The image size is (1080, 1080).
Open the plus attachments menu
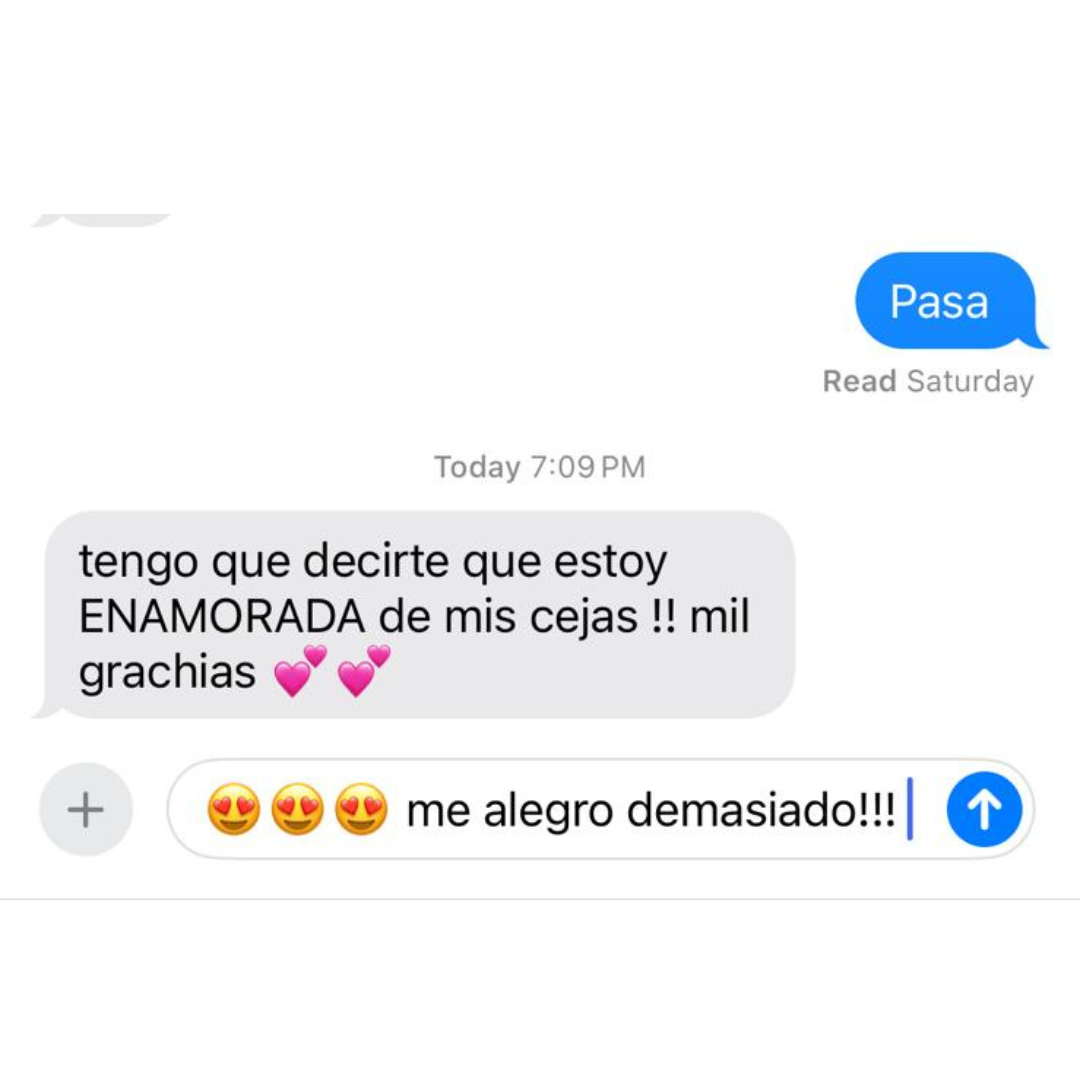point(86,810)
